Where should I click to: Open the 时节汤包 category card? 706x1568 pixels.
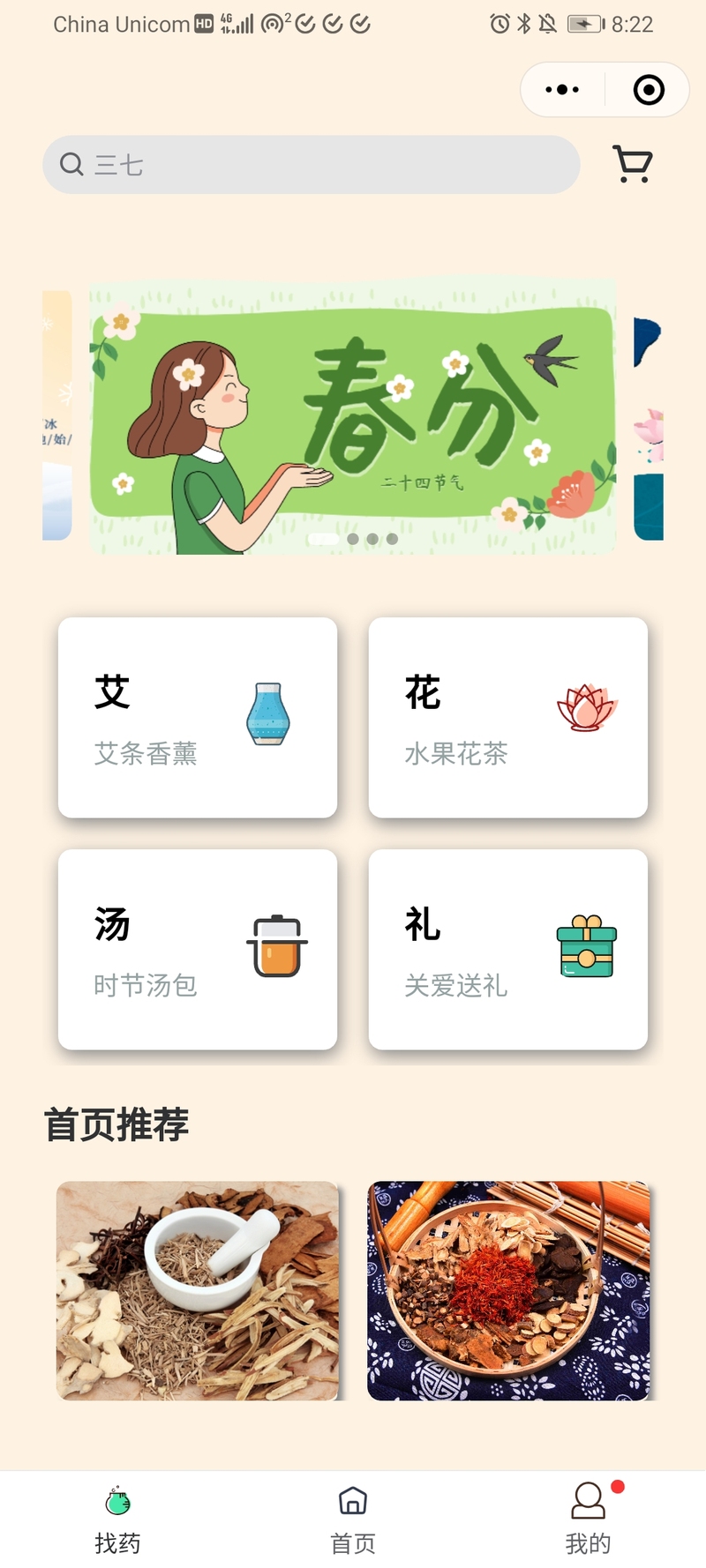click(198, 950)
